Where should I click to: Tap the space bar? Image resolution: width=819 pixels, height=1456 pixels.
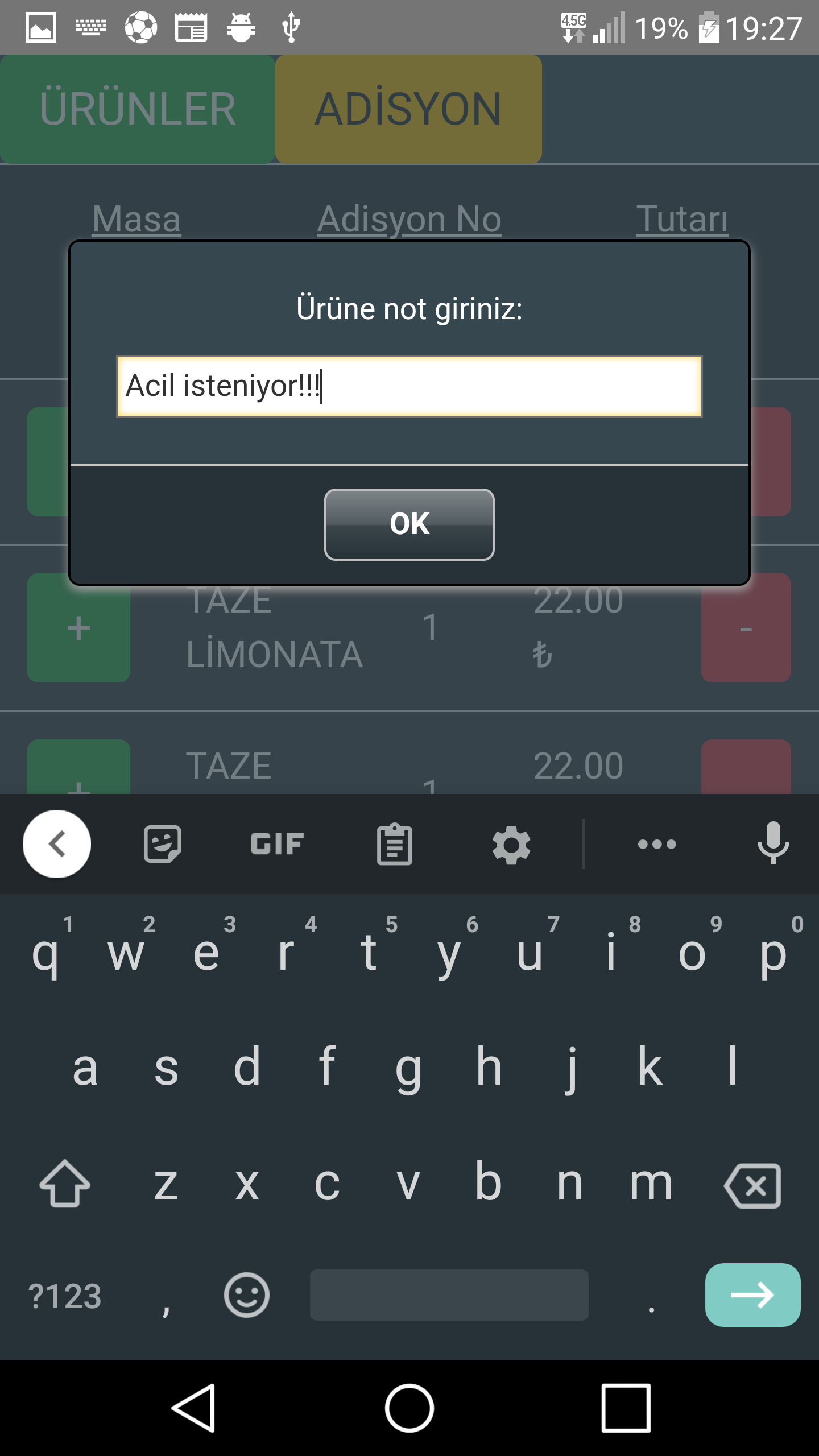click(x=449, y=1295)
